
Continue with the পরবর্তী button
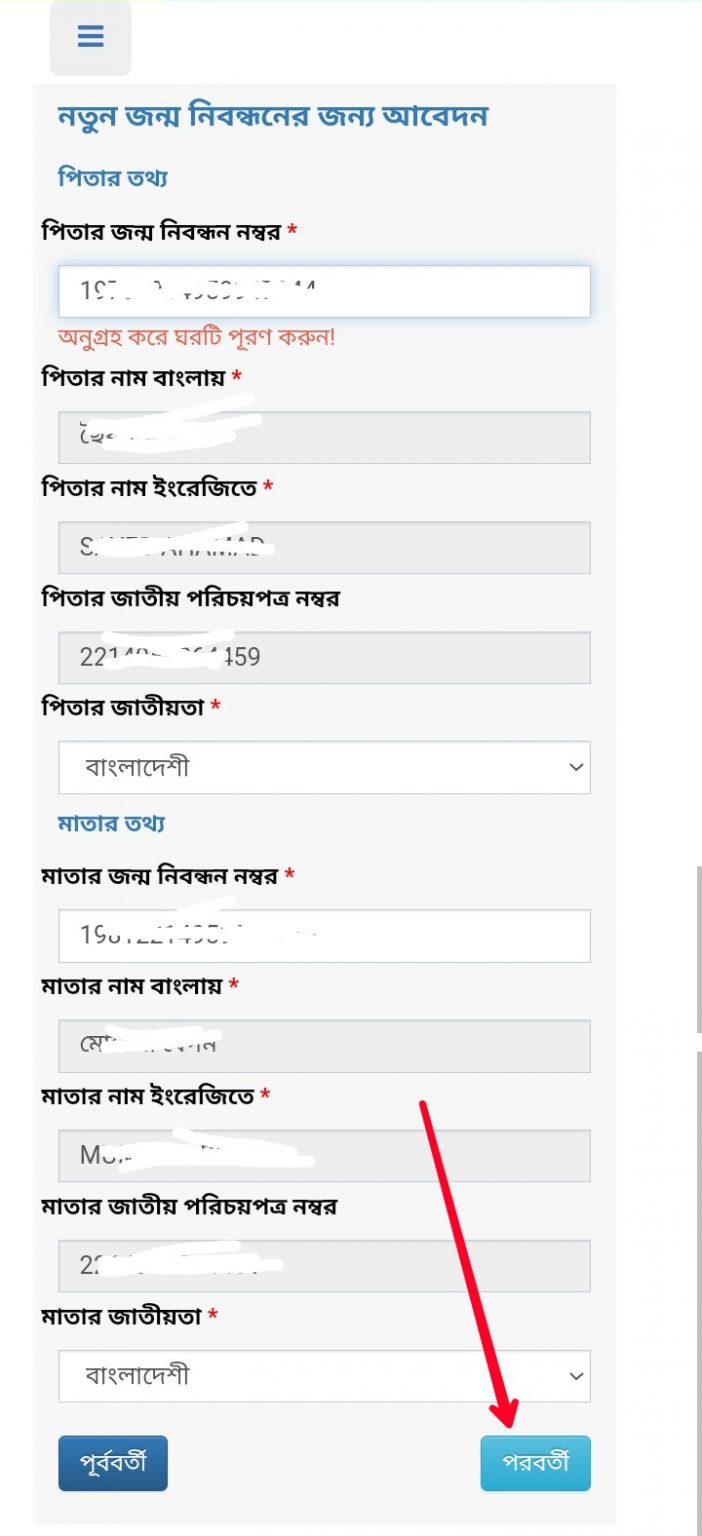(x=536, y=1463)
